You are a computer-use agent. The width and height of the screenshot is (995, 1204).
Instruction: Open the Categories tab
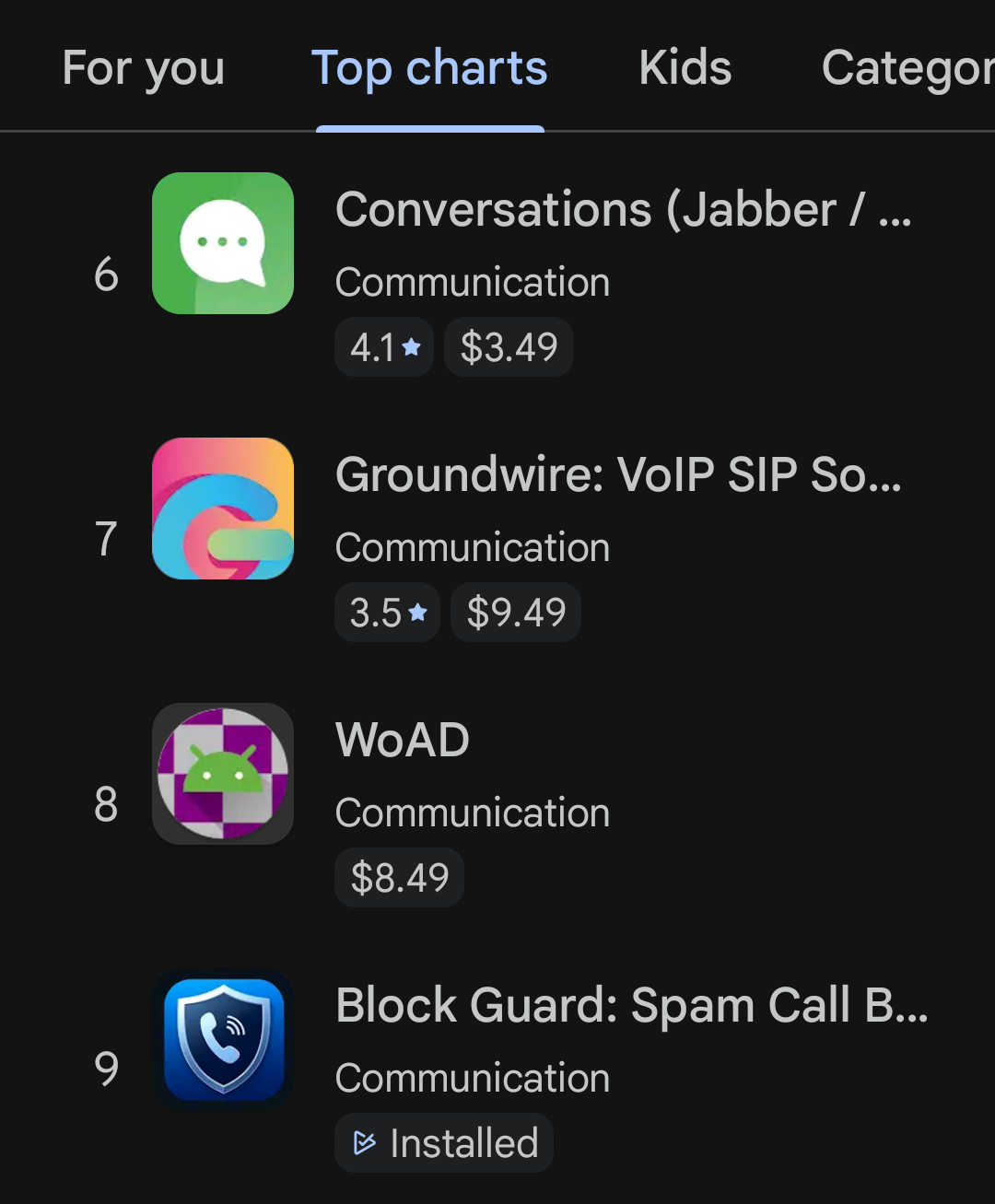click(x=907, y=68)
